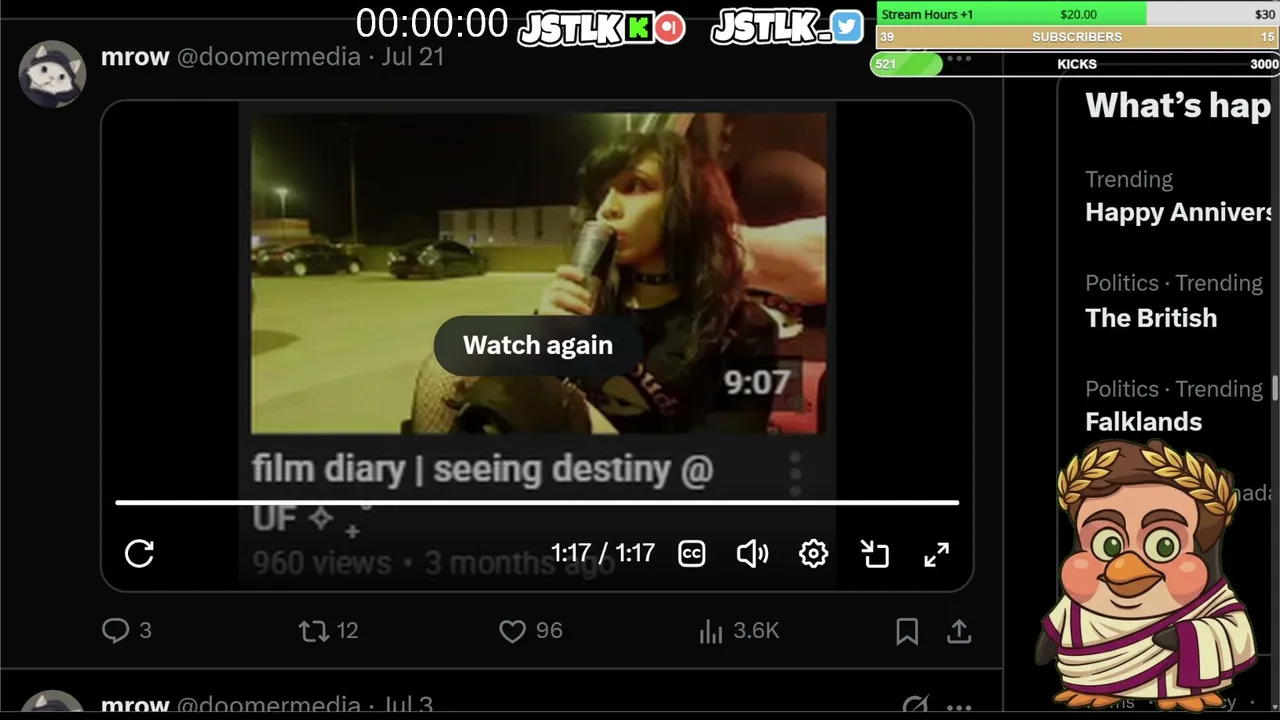This screenshot has width=1280, height=720.
Task: Open video playback settings gear
Action: 814,553
